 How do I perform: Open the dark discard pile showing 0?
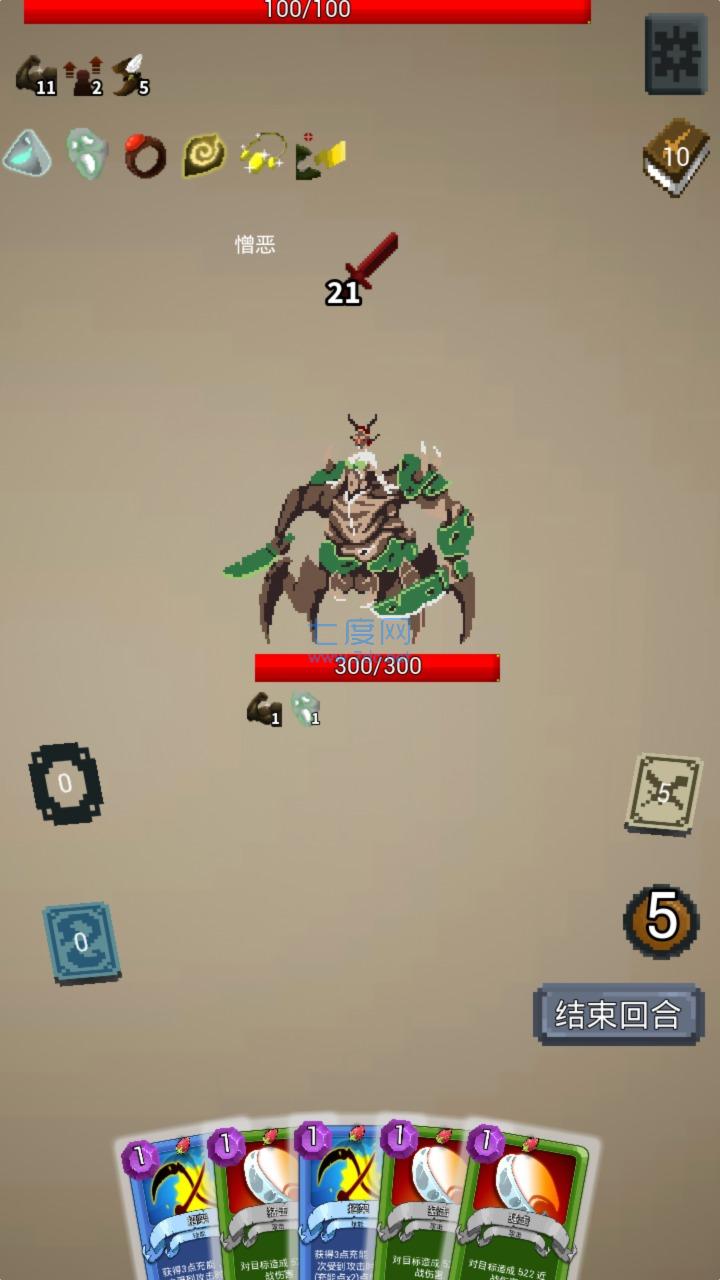coord(65,783)
